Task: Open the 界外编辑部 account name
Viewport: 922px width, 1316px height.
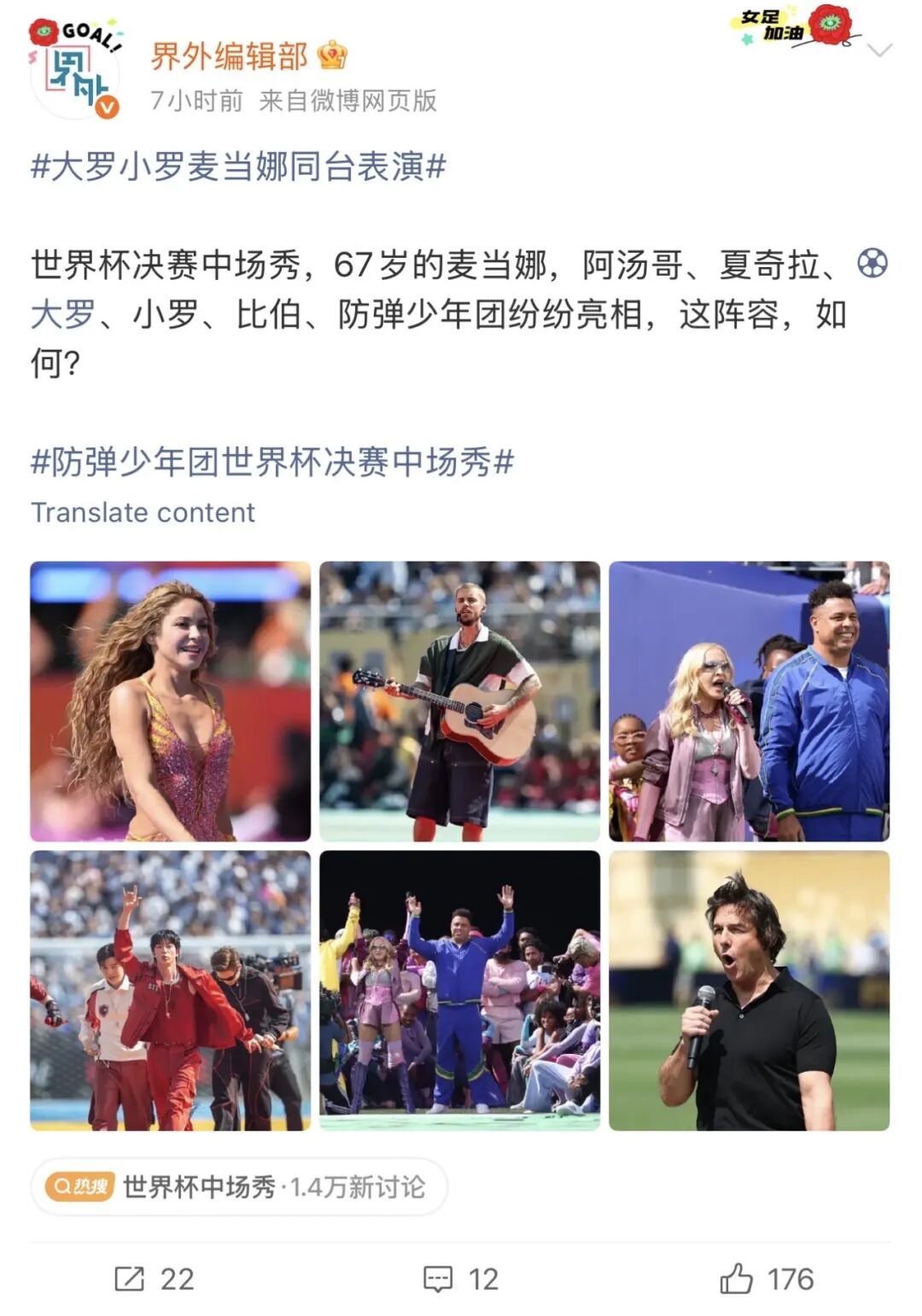Action: [x=229, y=56]
